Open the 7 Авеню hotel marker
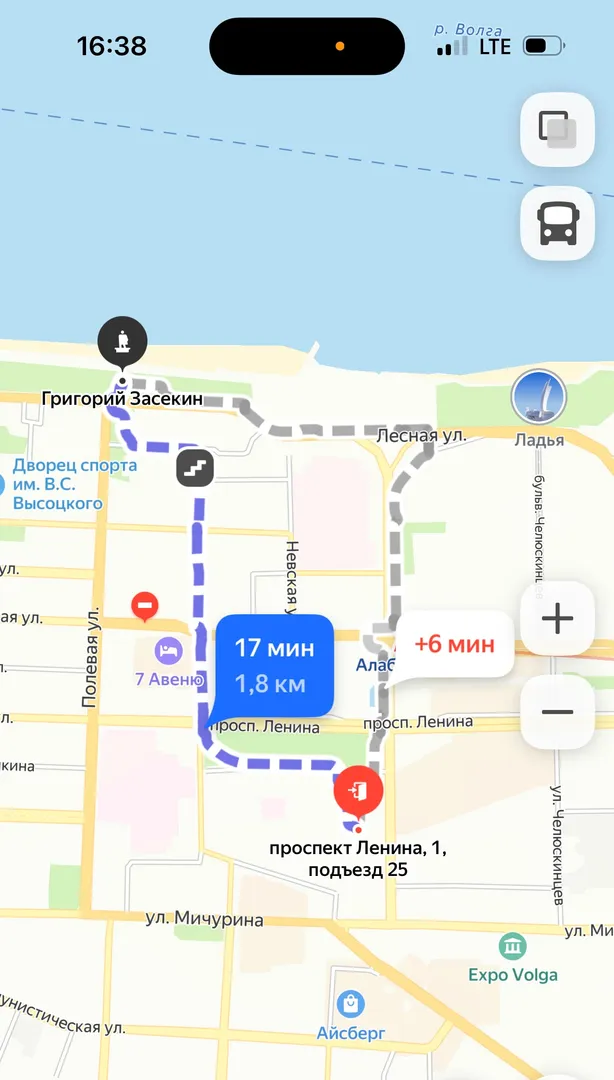This screenshot has width=614, height=1080. point(168,652)
